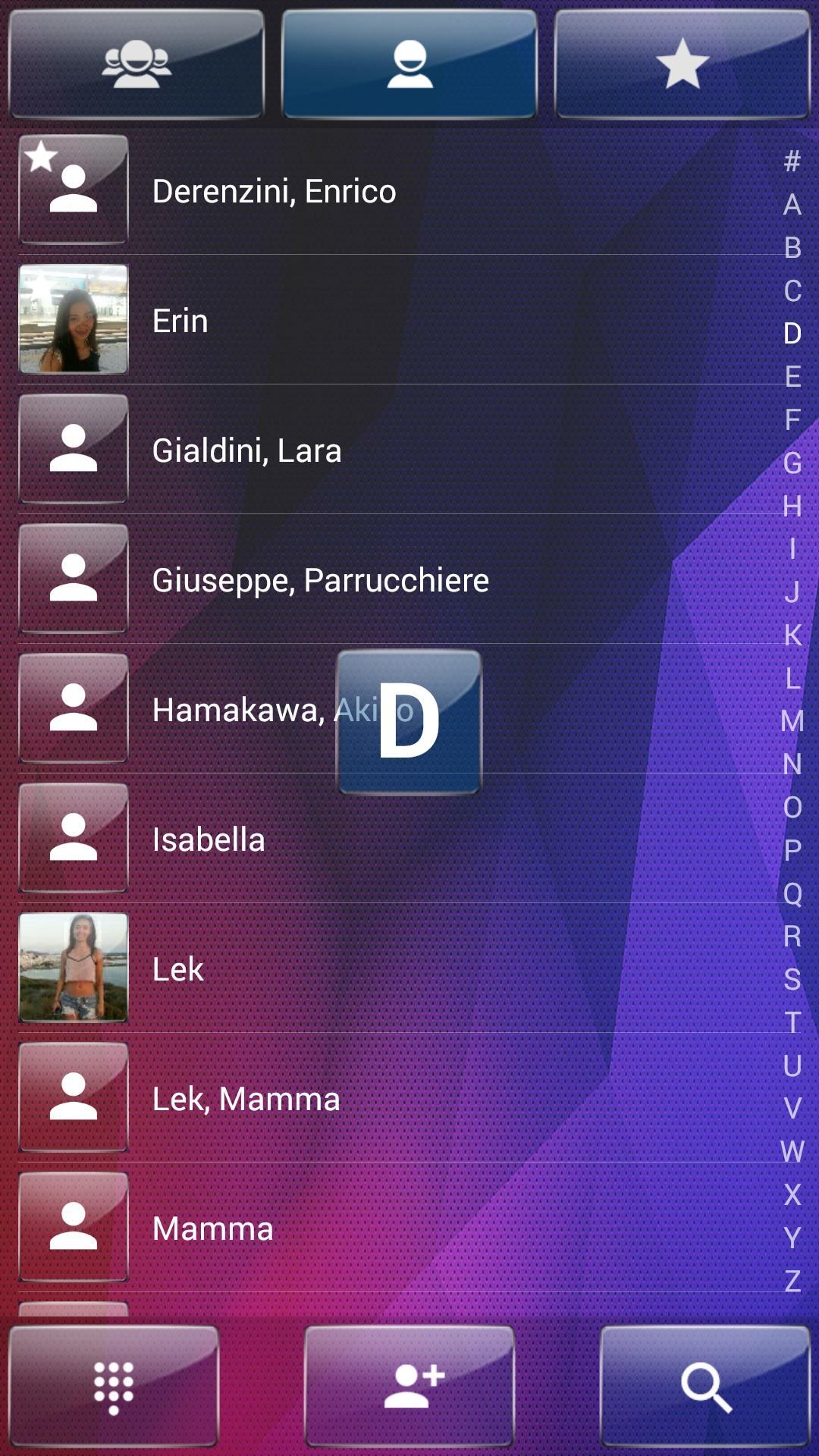819x1456 pixels.
Task: Add a new contact
Action: pos(409,1387)
